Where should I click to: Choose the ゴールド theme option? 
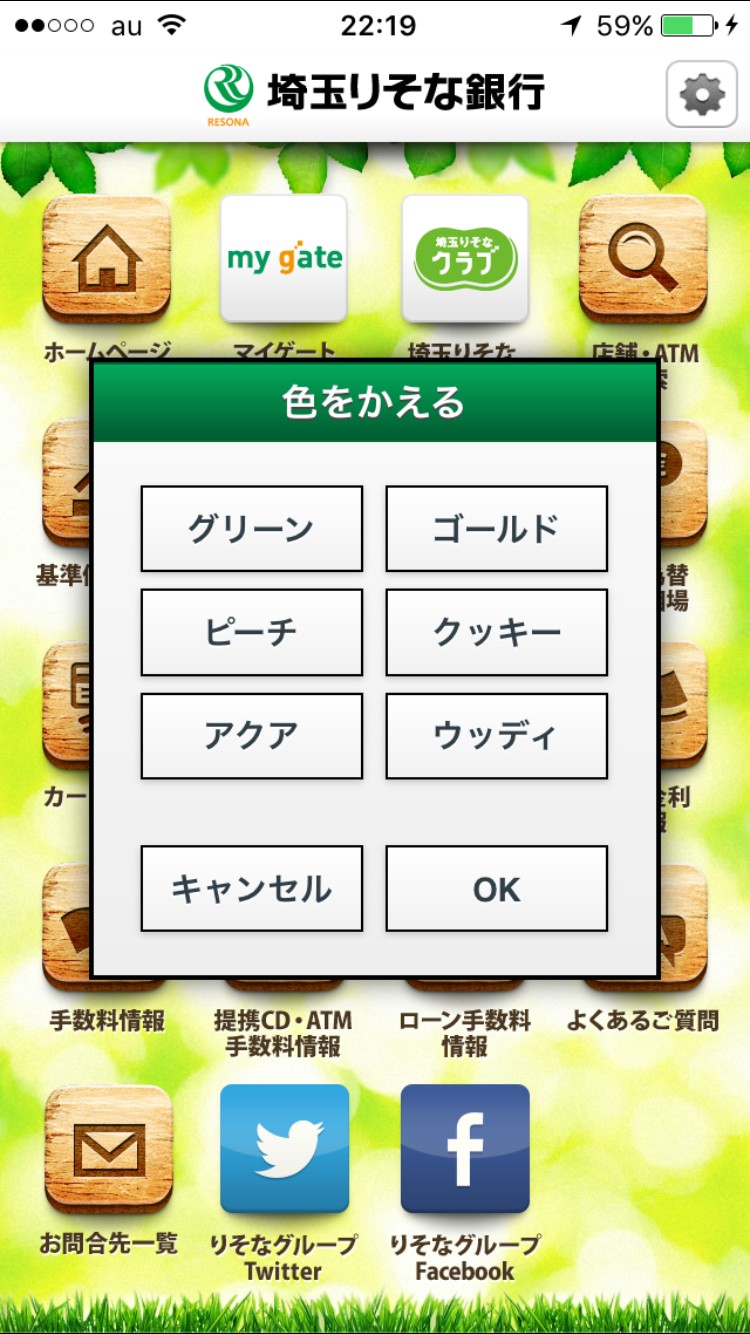point(496,529)
